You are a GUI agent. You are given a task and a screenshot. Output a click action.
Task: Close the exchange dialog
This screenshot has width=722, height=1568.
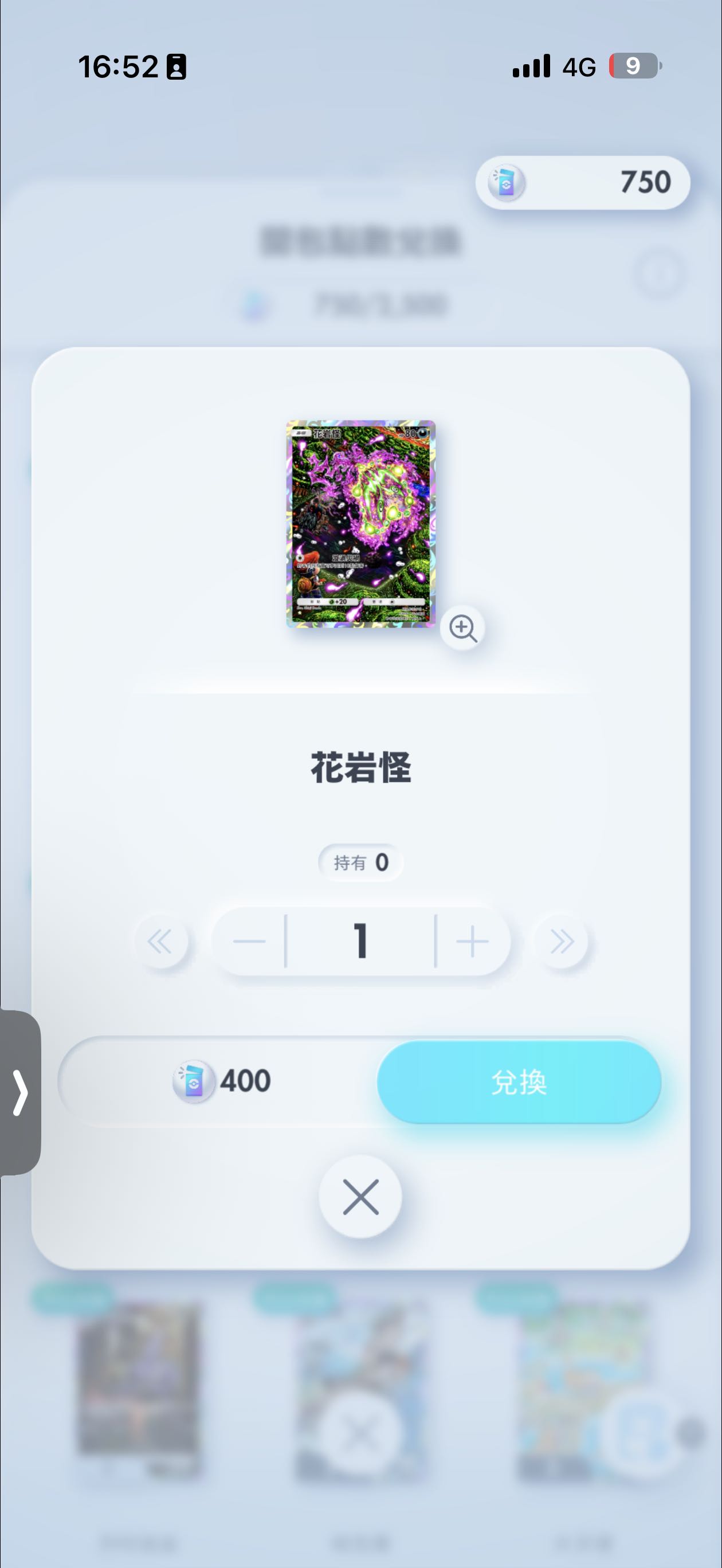point(360,1196)
